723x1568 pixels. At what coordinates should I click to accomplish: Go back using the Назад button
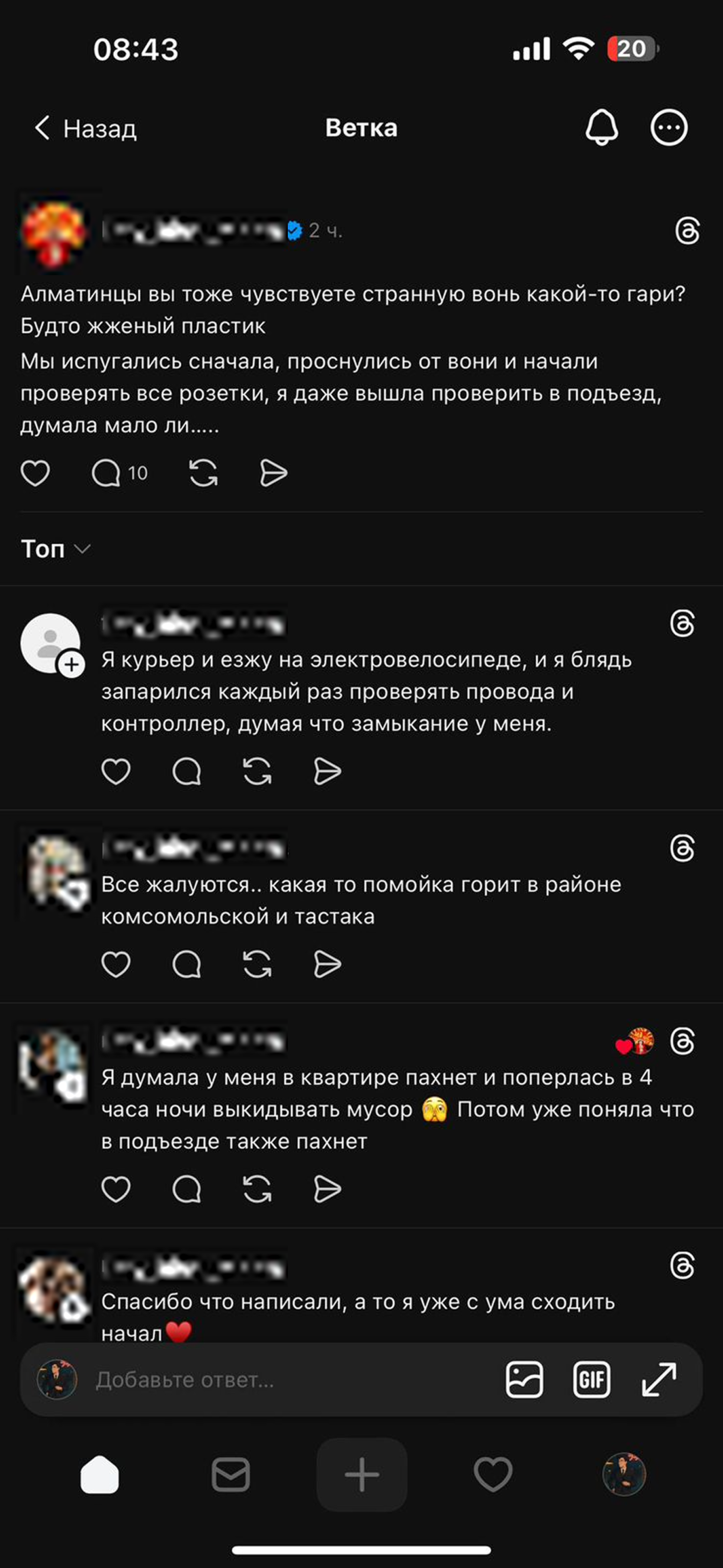85,128
